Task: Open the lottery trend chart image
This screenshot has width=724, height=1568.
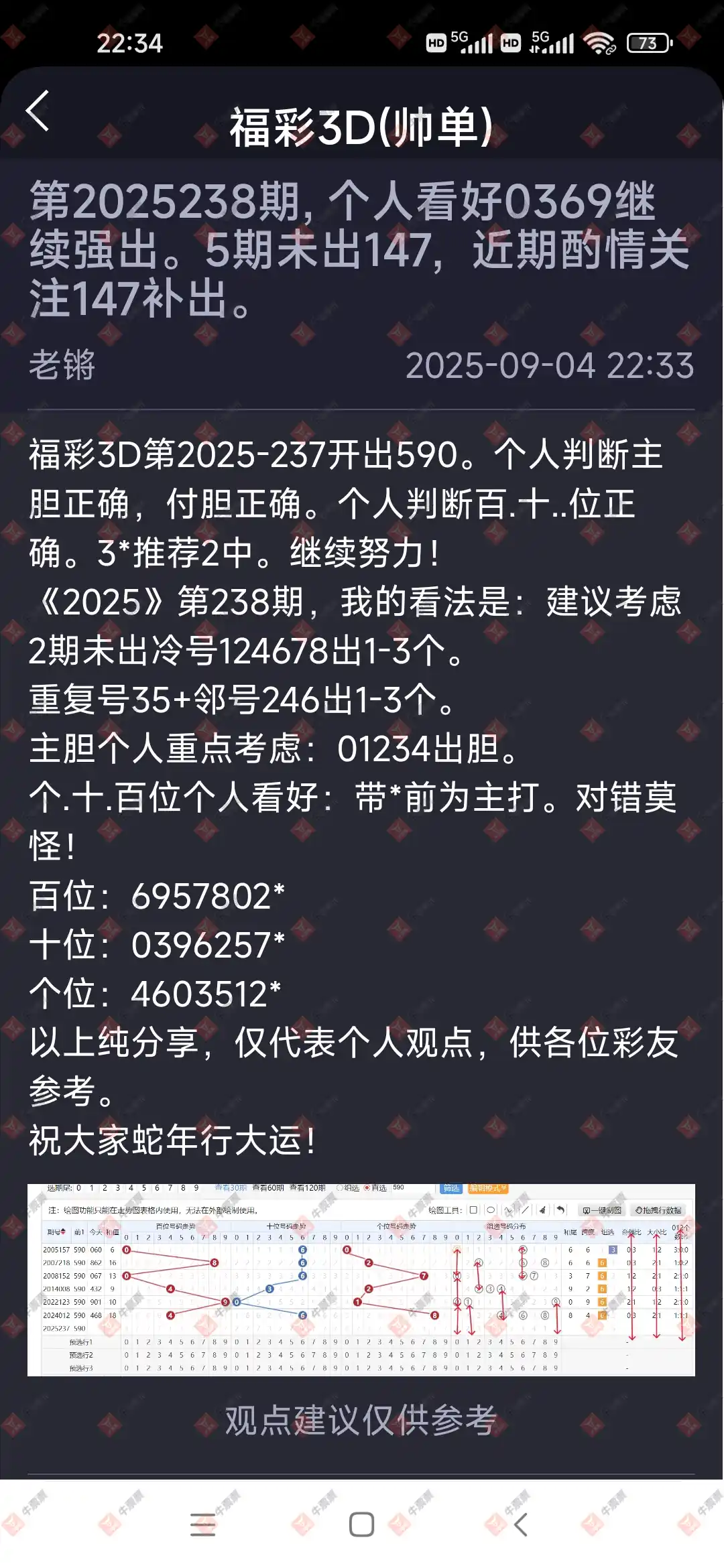Action: point(361,1280)
